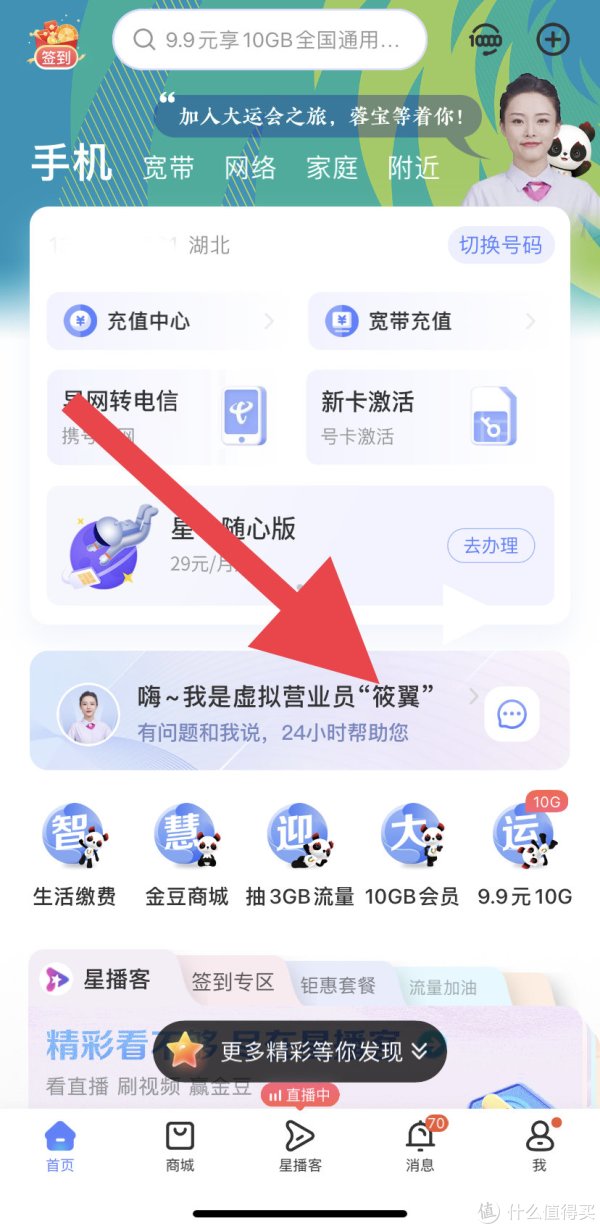Open the 附近 tab

point(414,167)
